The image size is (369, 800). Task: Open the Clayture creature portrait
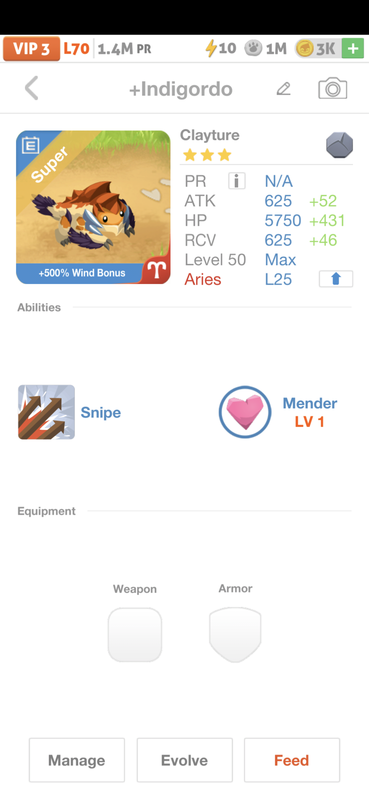click(93, 207)
